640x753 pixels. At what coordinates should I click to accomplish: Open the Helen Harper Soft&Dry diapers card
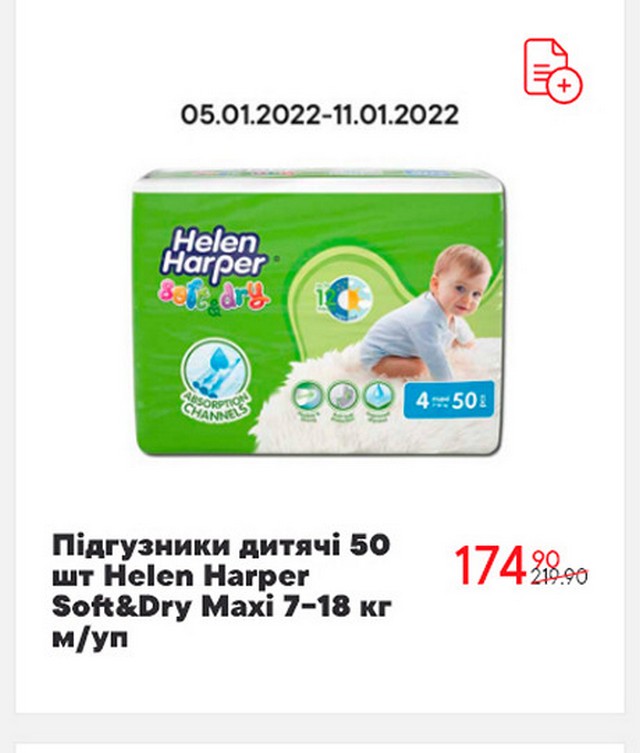point(318,312)
